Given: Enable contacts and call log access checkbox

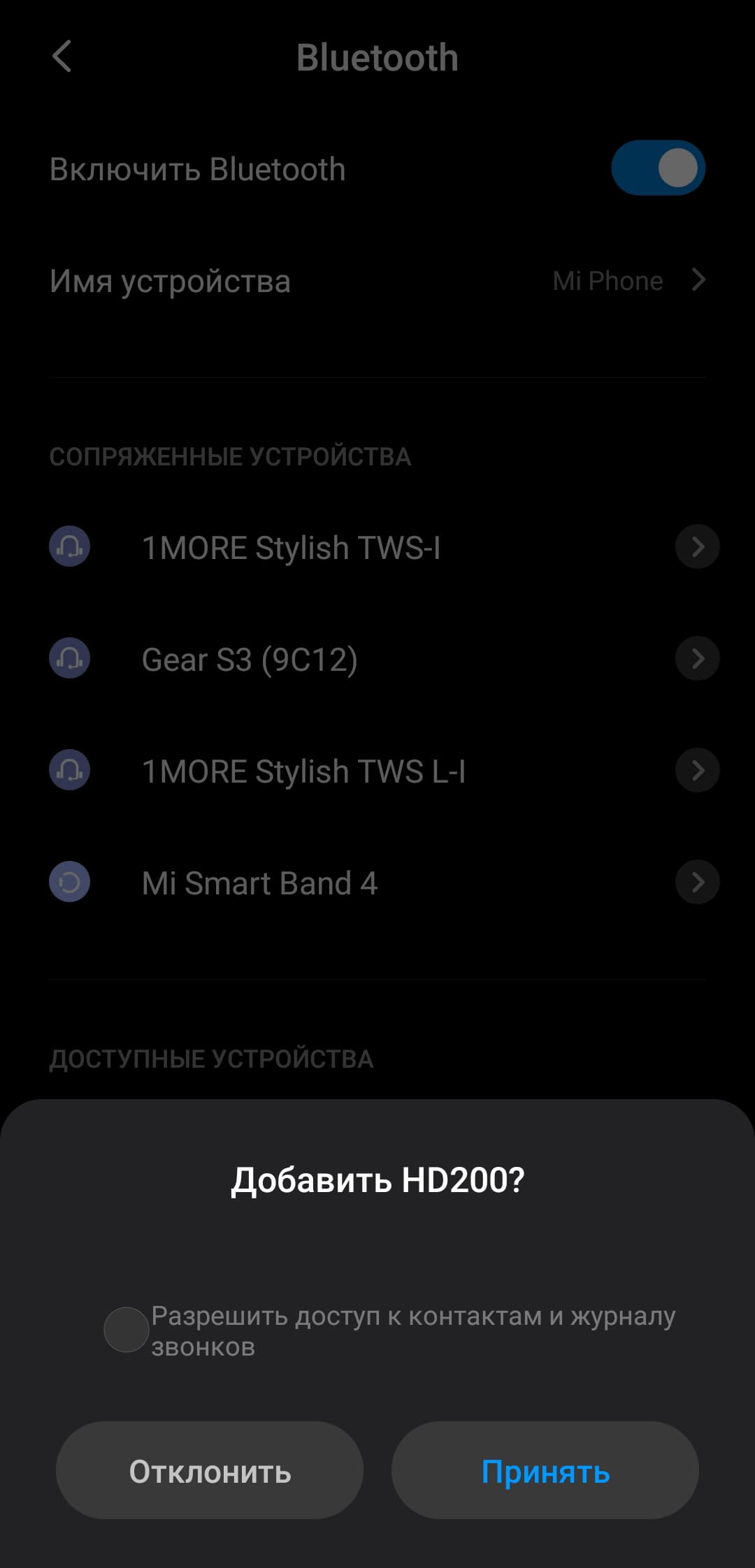Looking at the screenshot, I should (127, 1330).
